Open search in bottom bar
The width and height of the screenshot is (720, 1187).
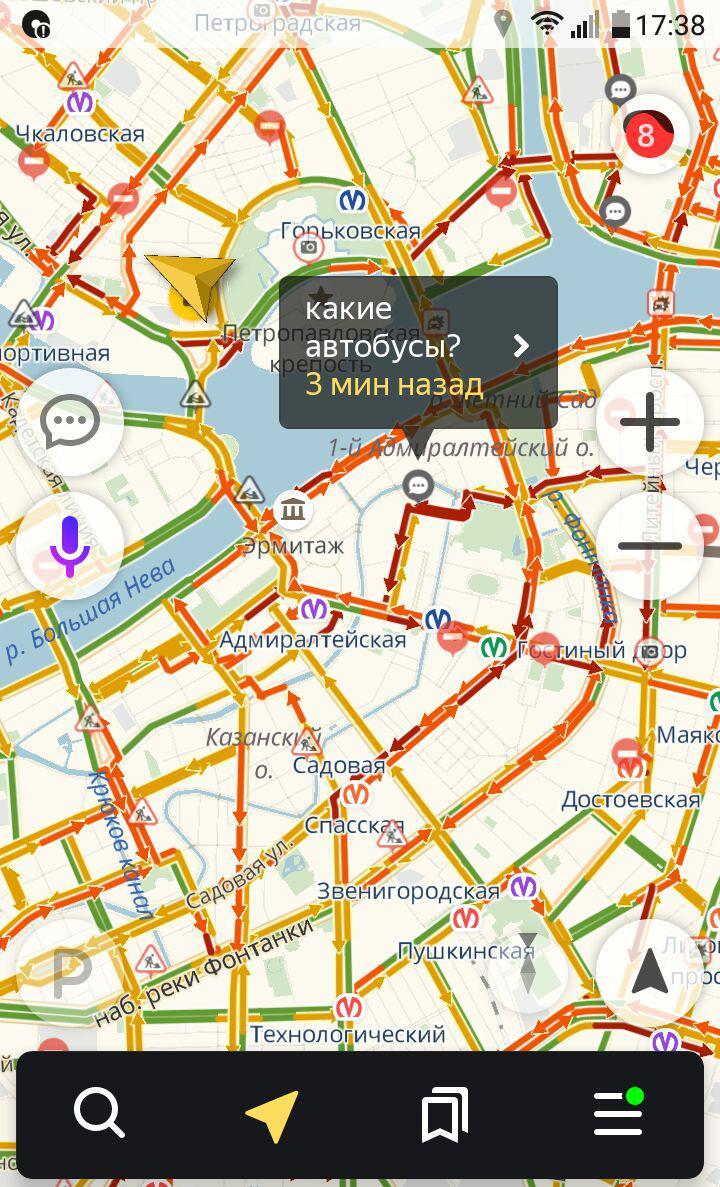coord(99,1113)
